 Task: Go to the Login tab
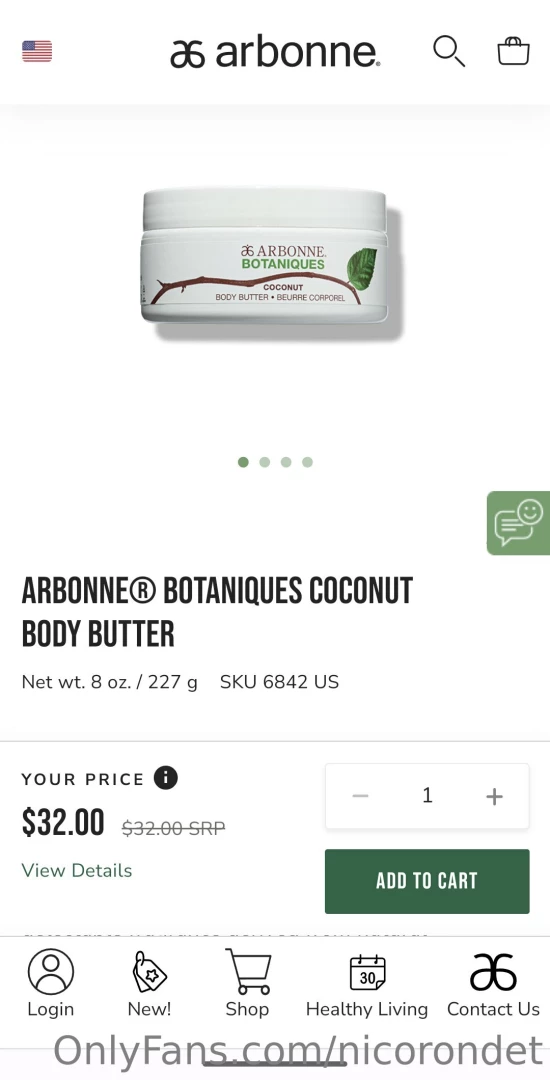click(x=51, y=984)
